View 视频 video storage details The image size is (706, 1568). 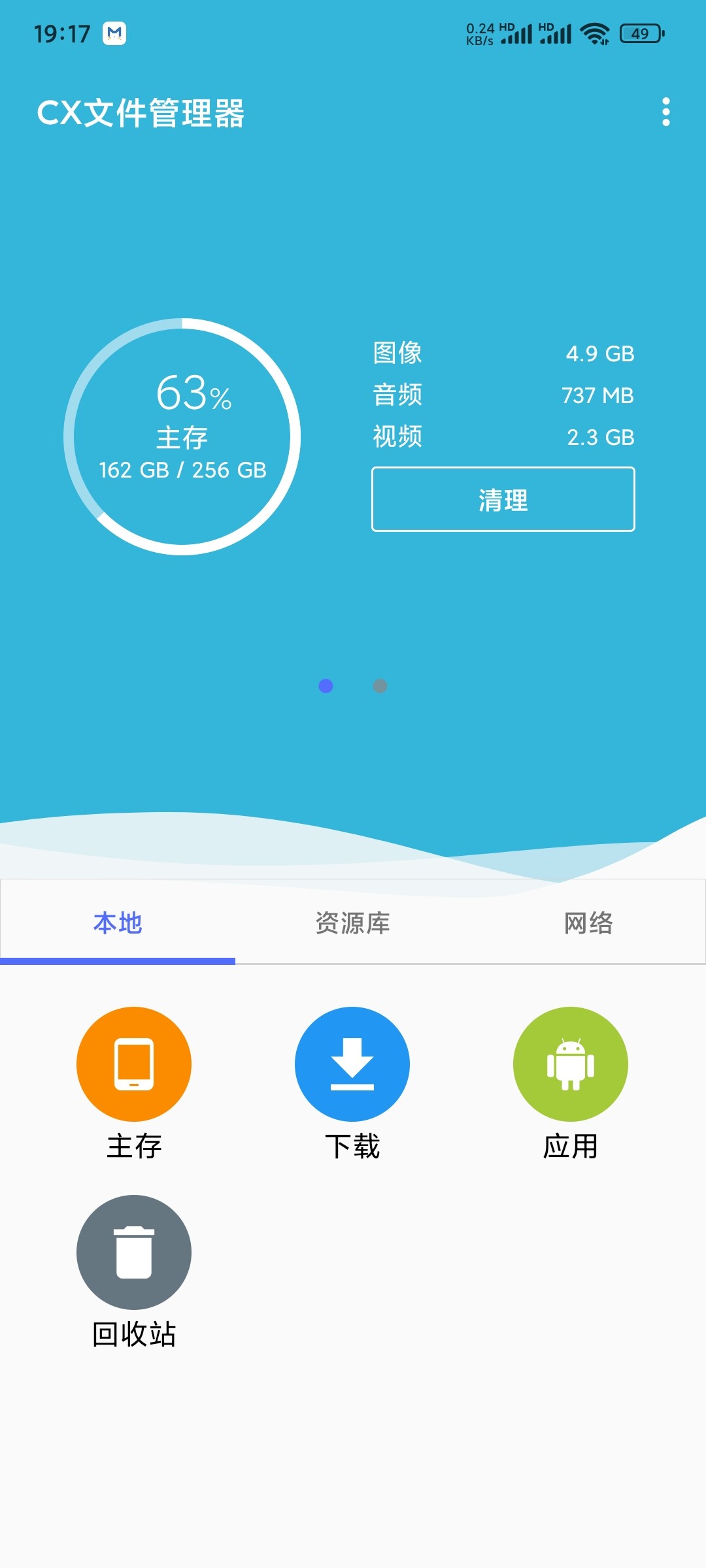tap(503, 436)
